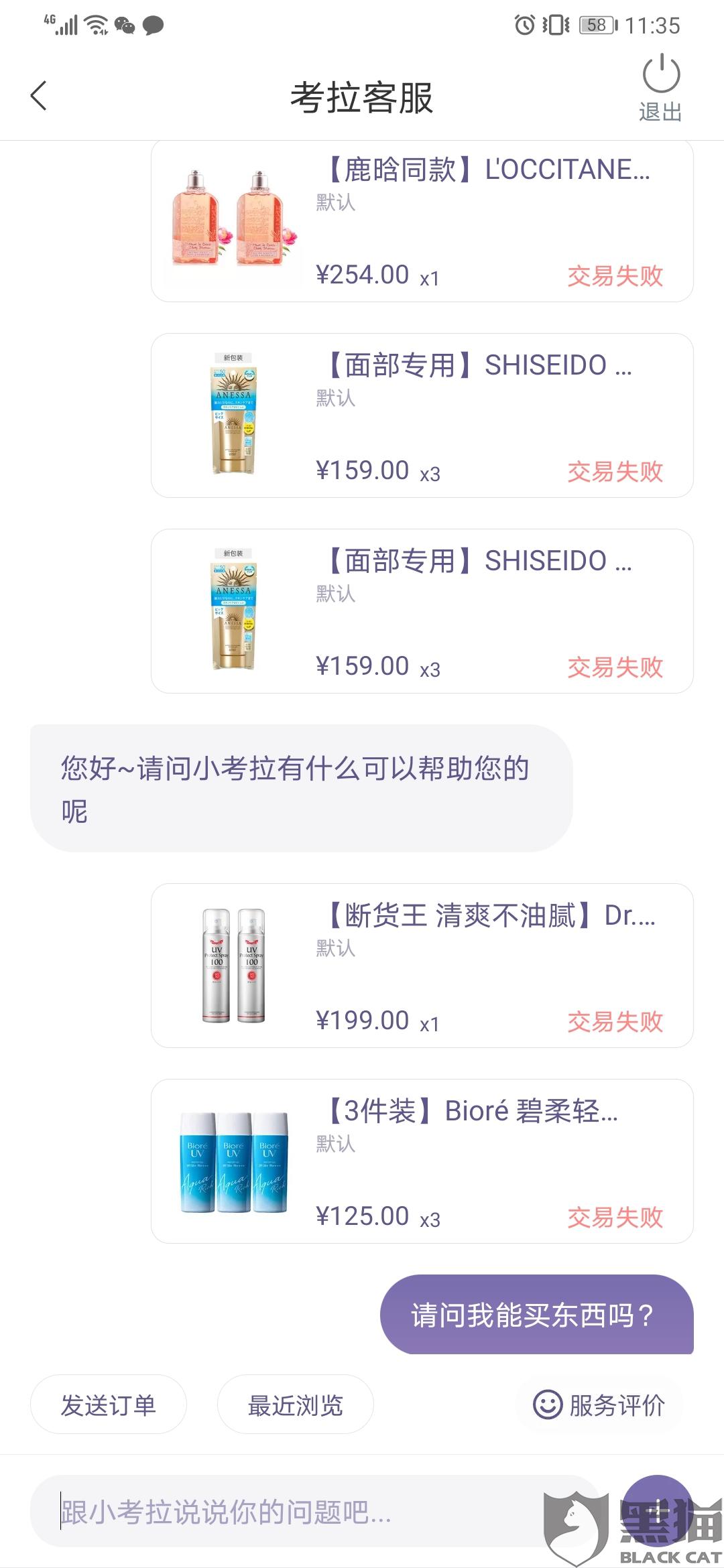The image size is (724, 1568).
Task: Go back from the Kaola customer service chat
Action: [x=39, y=96]
